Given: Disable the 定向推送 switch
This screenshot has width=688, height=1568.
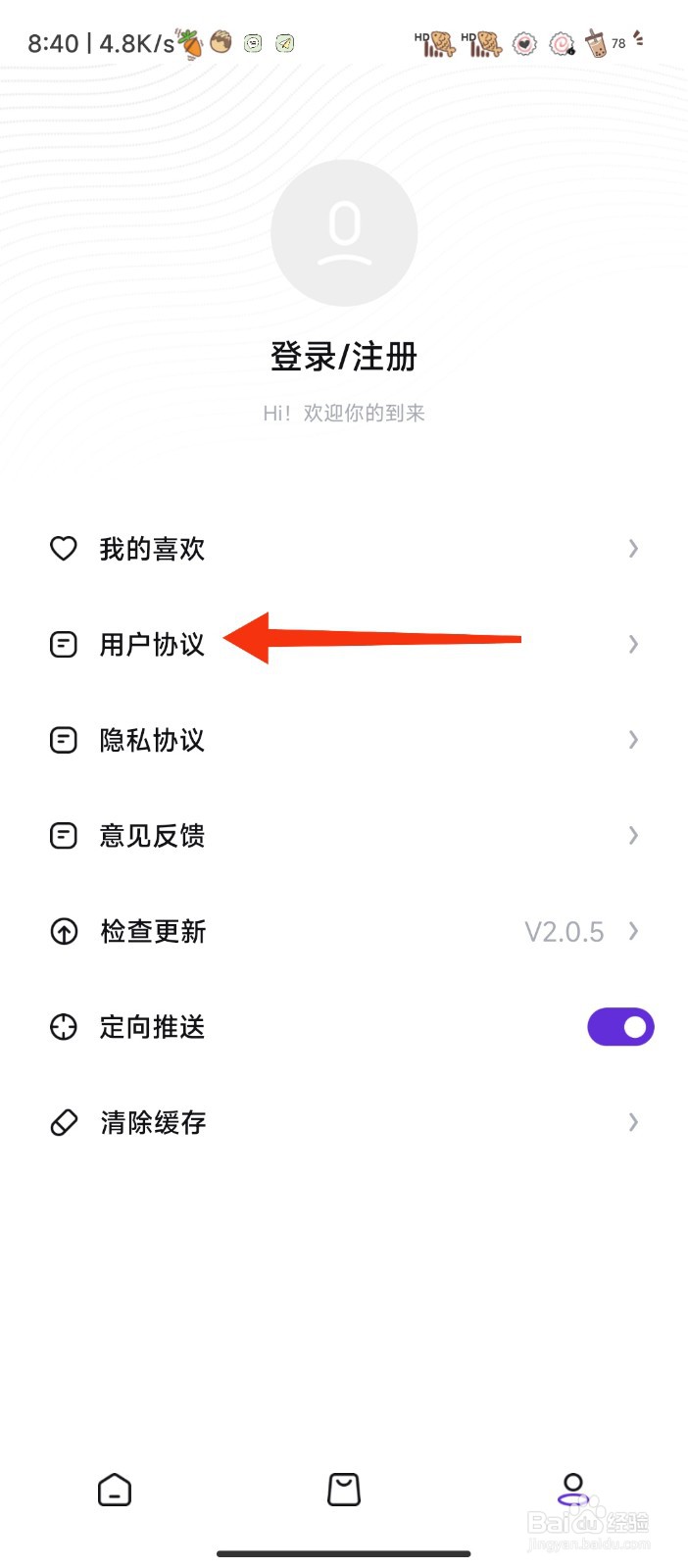Looking at the screenshot, I should point(620,1027).
